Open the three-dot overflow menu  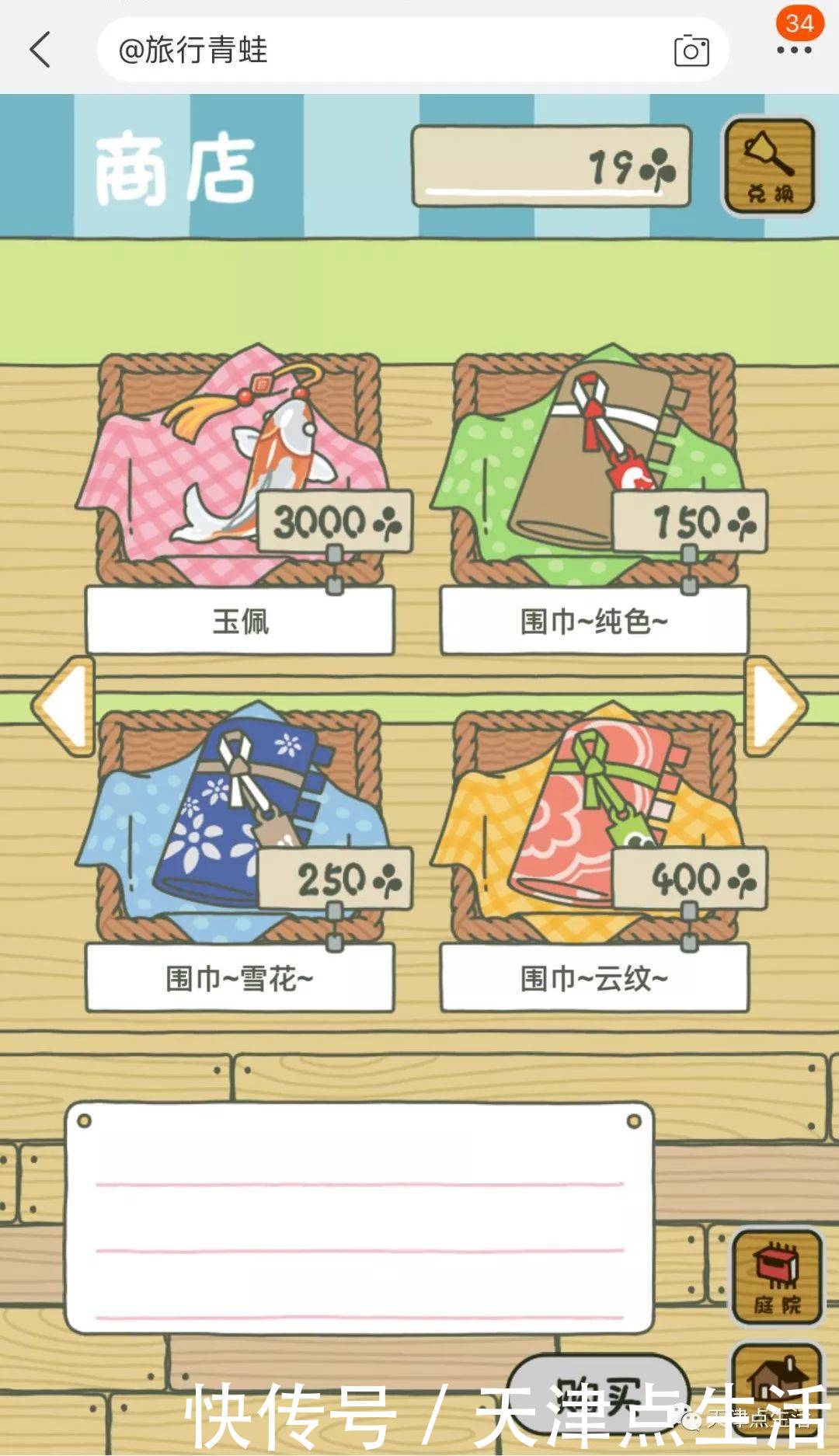click(794, 50)
